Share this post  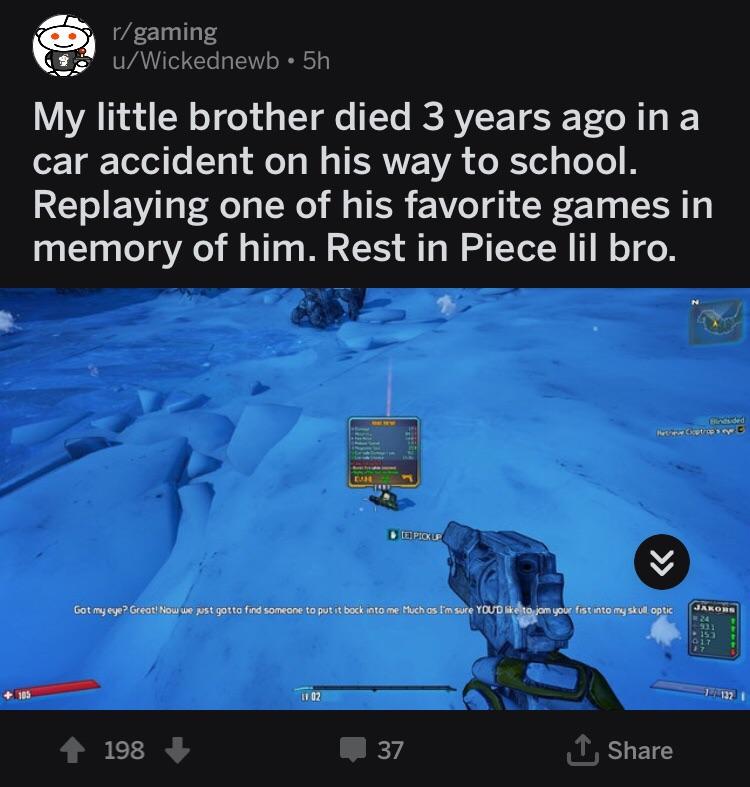coord(620,750)
